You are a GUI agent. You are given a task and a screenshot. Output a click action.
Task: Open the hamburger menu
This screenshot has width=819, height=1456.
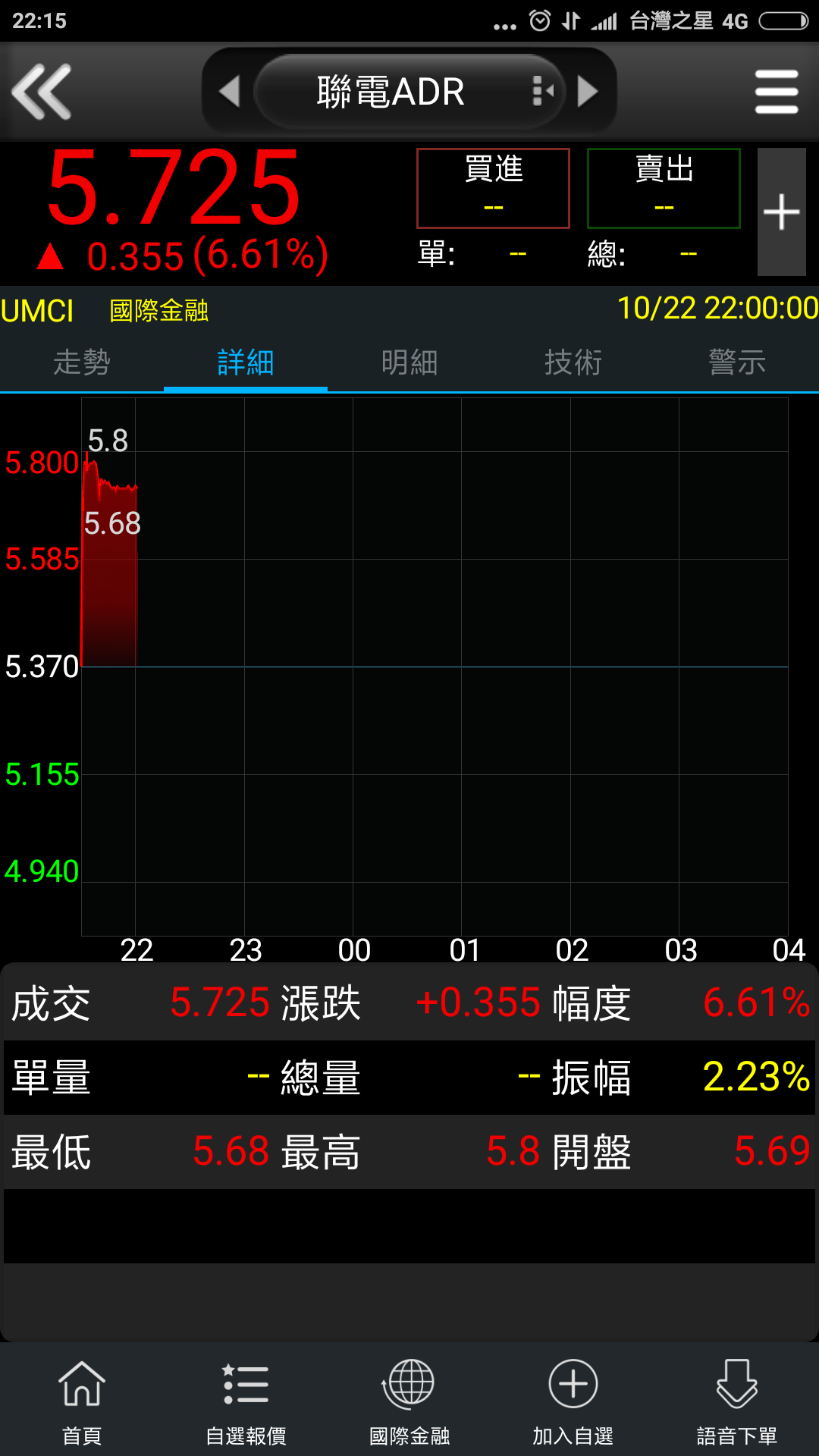point(777,92)
